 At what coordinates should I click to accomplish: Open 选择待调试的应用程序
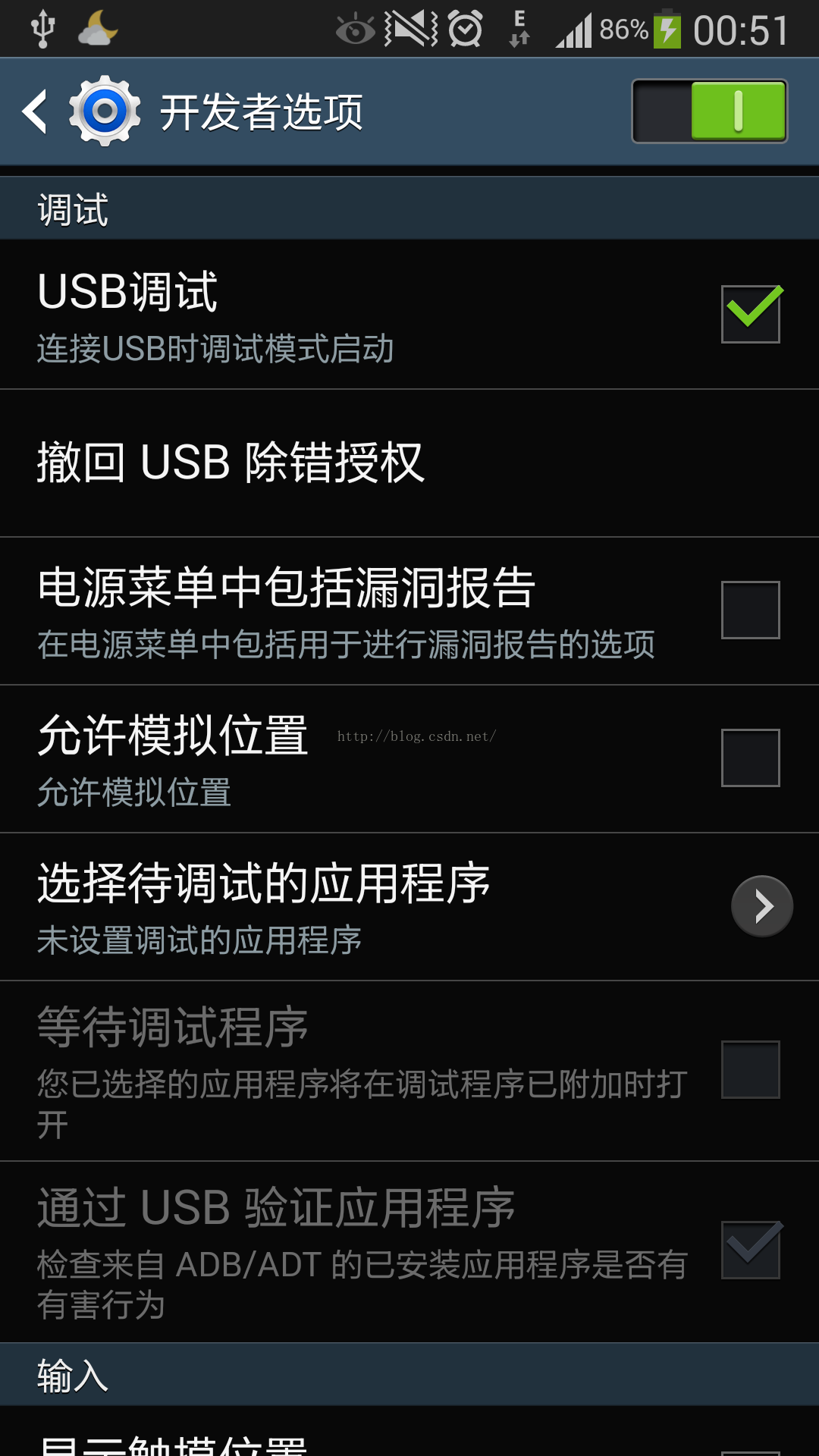[x=409, y=907]
